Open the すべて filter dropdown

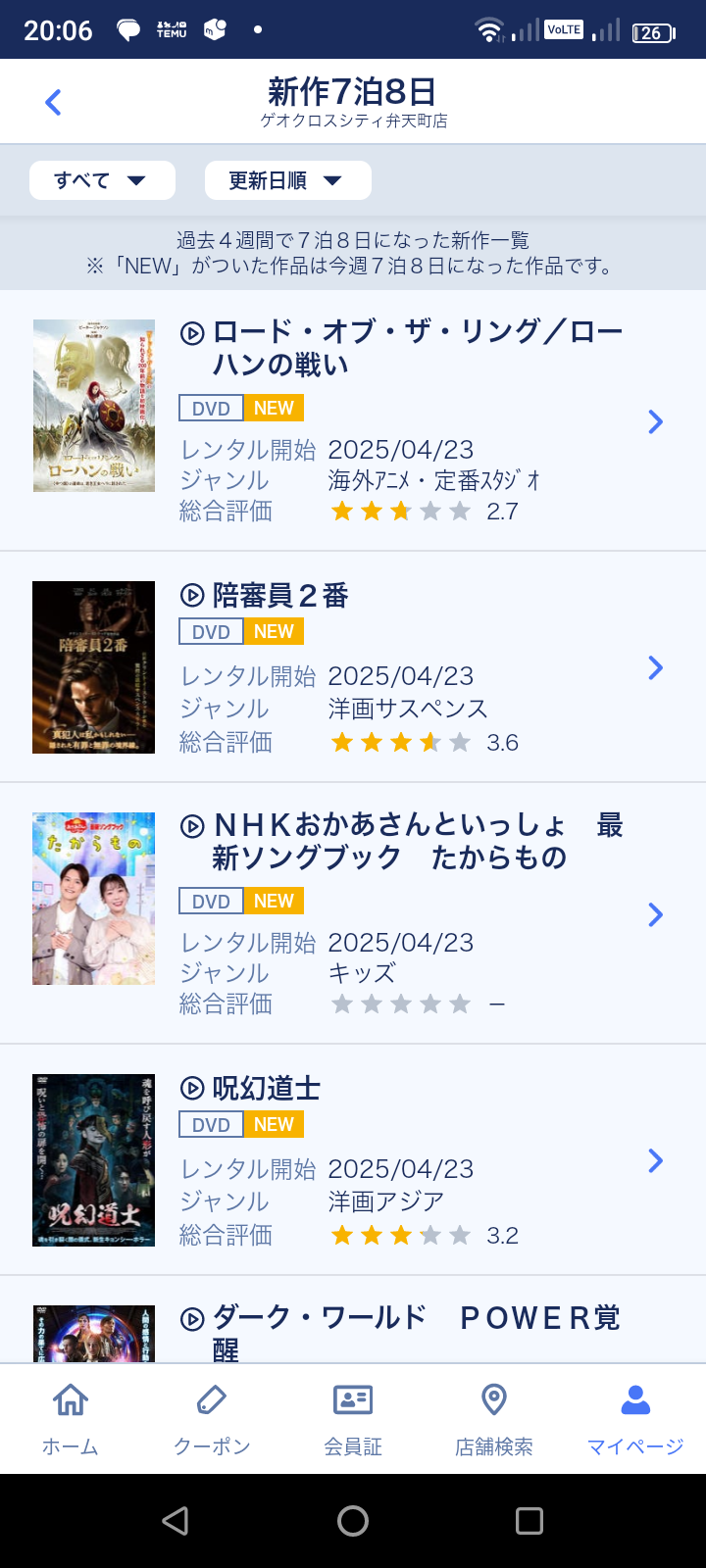(x=102, y=180)
